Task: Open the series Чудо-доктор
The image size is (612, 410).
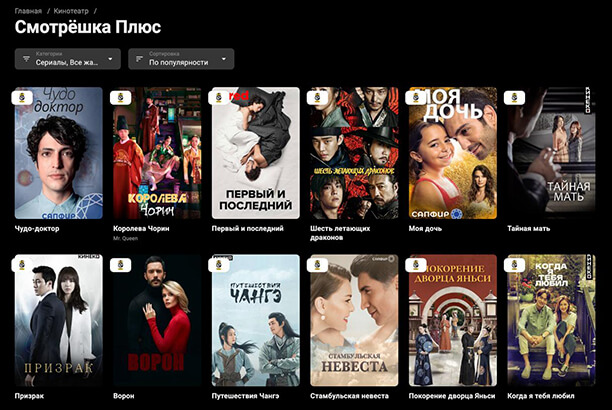Action: pyautogui.click(x=58, y=153)
